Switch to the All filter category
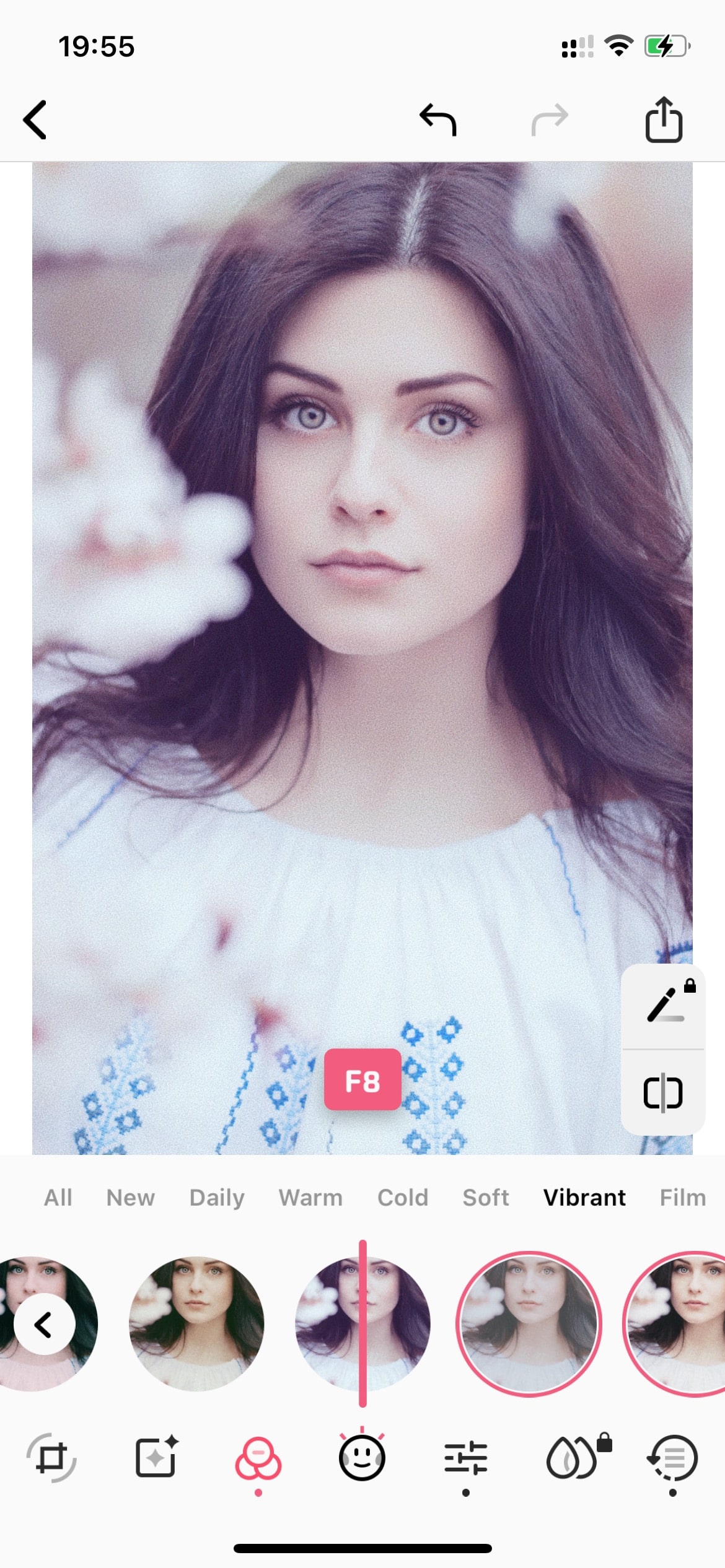Viewport: 725px width, 1568px height. tap(58, 1198)
